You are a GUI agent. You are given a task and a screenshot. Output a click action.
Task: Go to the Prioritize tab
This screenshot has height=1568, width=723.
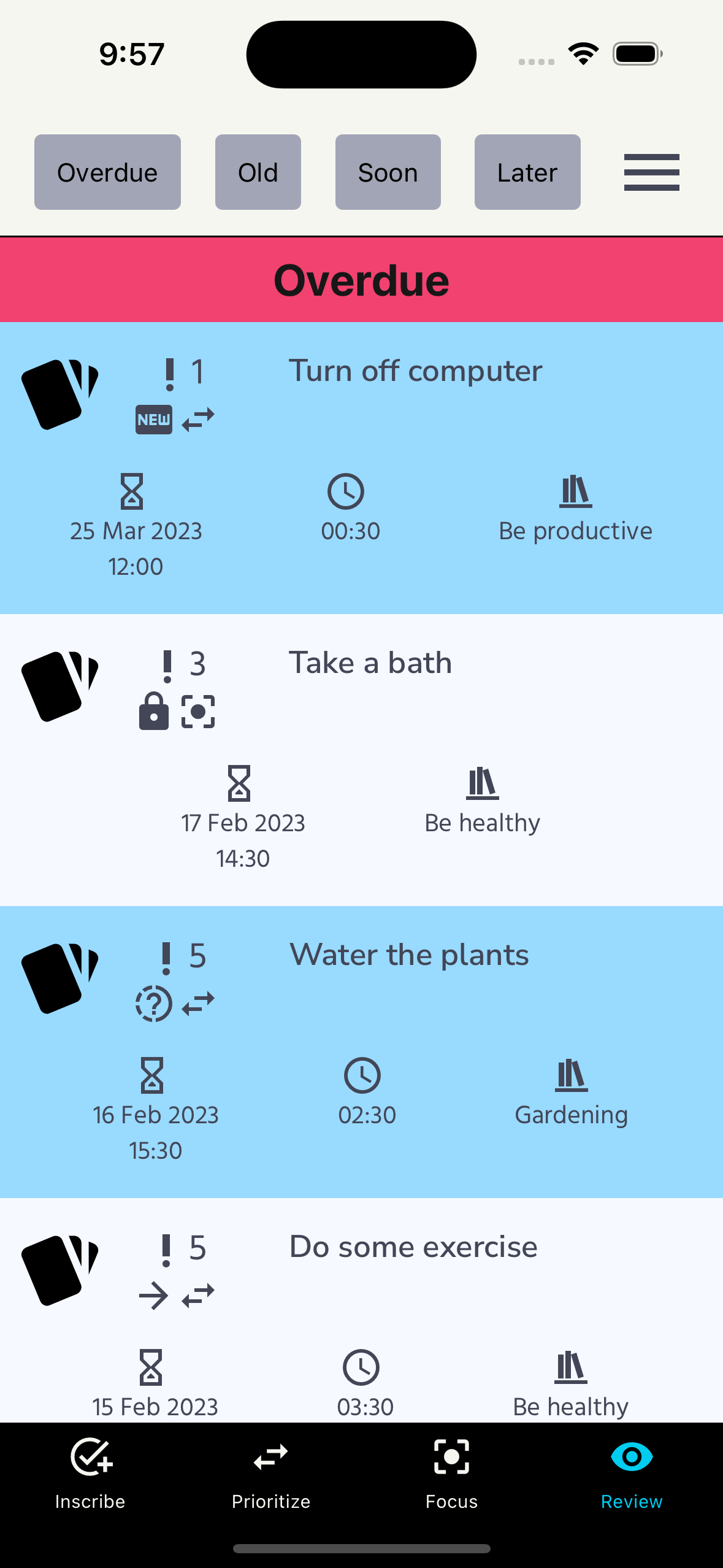tap(271, 1474)
